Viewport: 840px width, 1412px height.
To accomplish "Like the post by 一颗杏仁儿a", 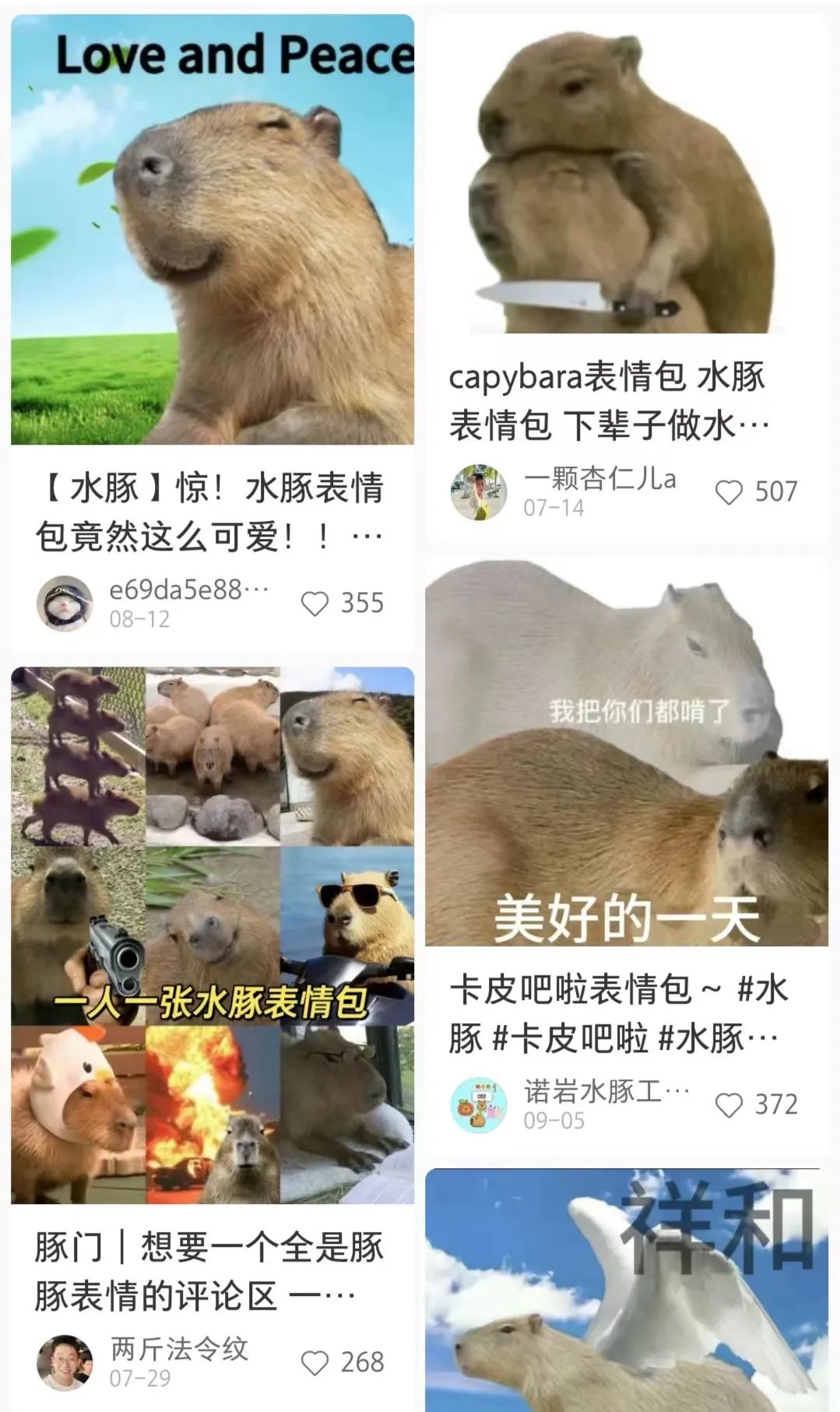I will pyautogui.click(x=729, y=492).
